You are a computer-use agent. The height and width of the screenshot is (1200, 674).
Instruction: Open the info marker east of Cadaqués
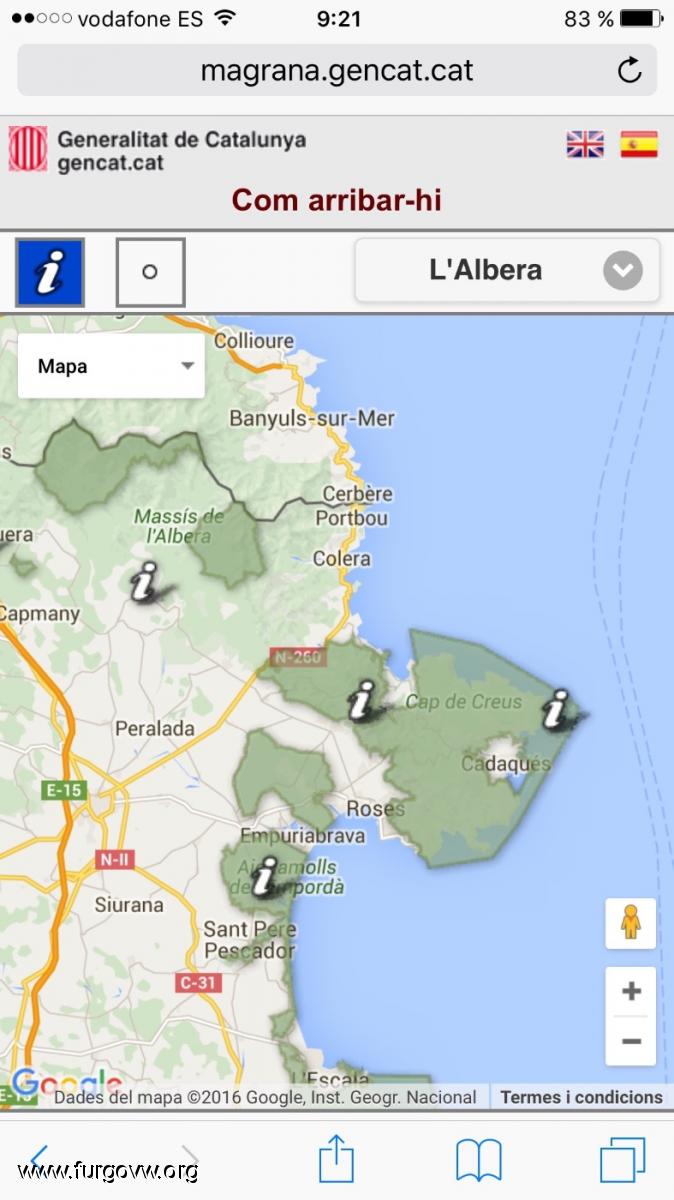(556, 708)
